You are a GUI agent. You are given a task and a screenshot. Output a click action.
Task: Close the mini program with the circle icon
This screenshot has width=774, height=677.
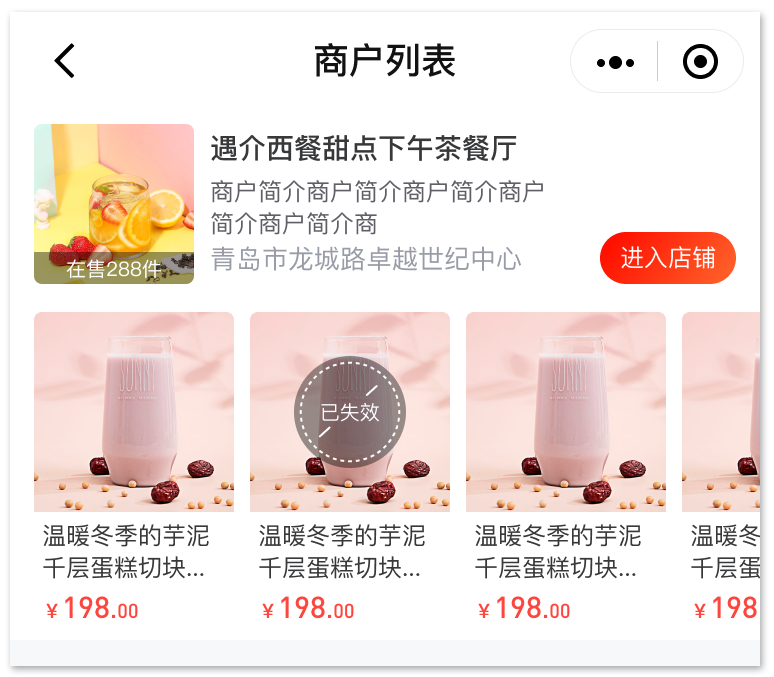[x=700, y=62]
